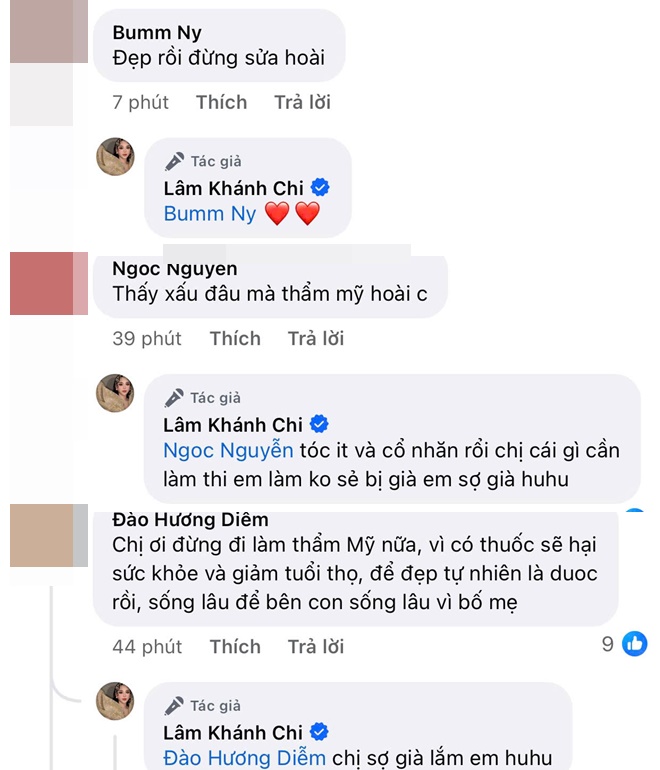660x770 pixels.
Task: Reply to Đào Hương Diêm's comment
Action: click(x=316, y=646)
